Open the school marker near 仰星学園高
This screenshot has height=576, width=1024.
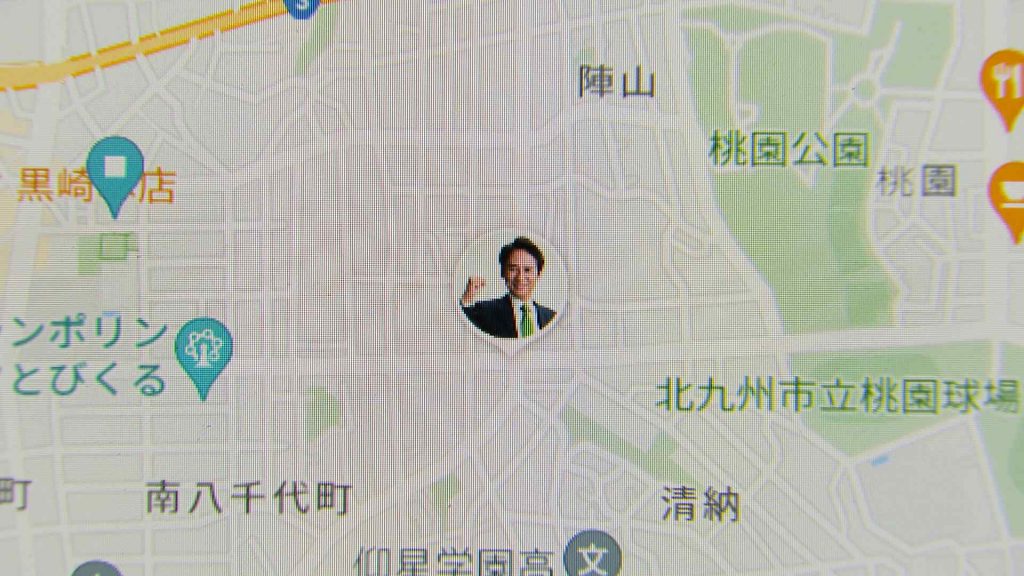(591, 556)
